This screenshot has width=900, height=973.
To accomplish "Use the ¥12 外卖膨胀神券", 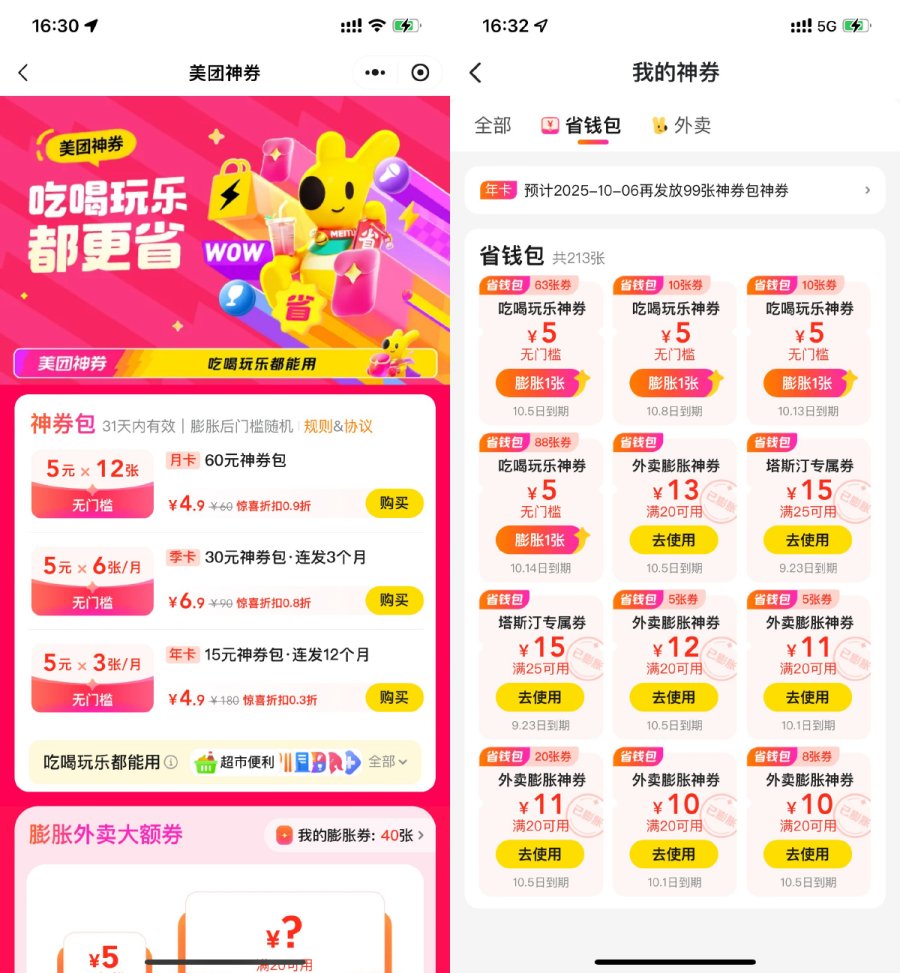I will coord(673,697).
